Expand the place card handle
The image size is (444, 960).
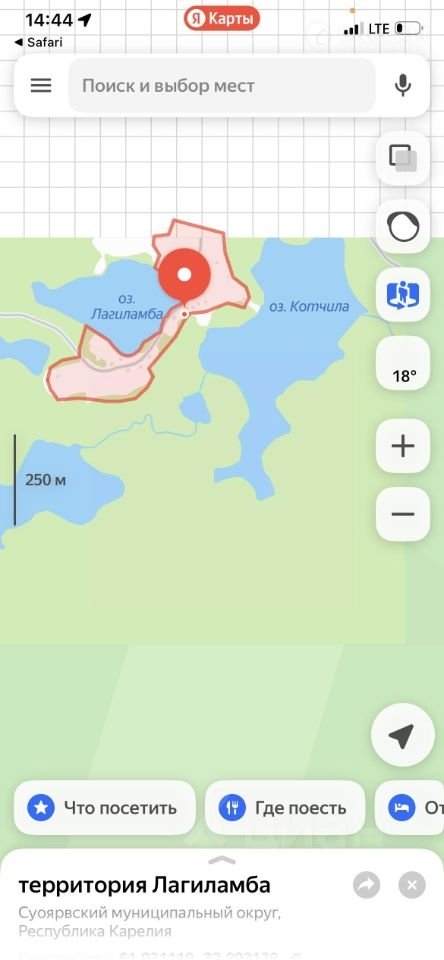(222, 860)
